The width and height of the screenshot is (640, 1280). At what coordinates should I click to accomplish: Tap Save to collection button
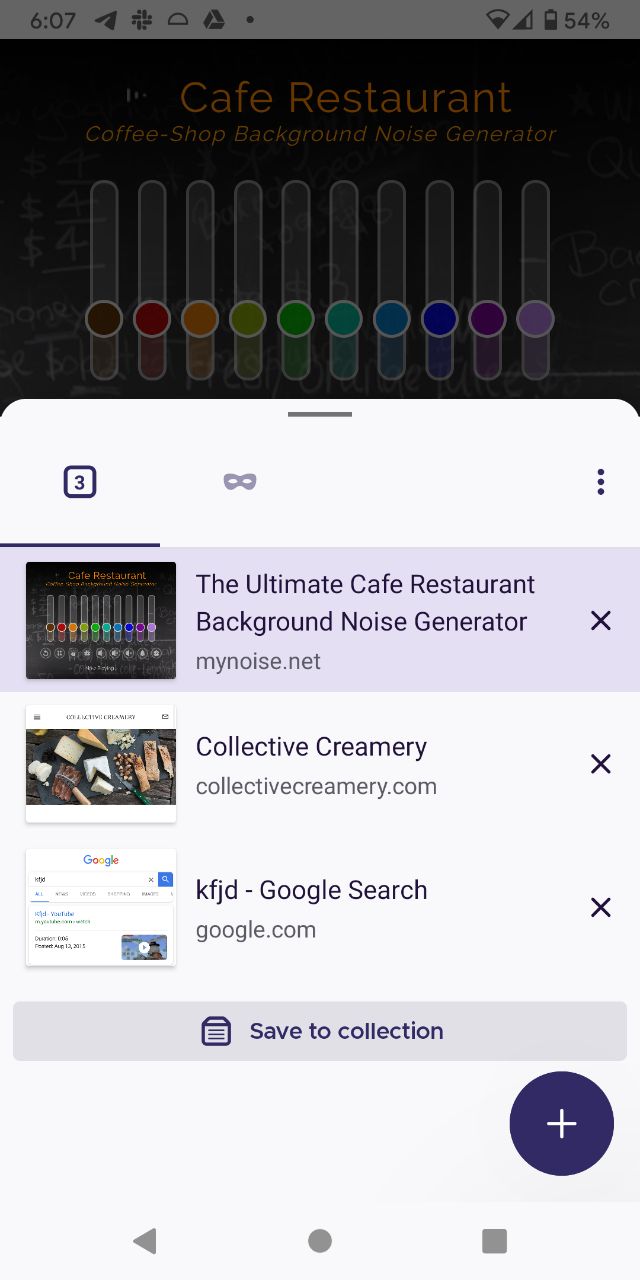[x=320, y=1031]
